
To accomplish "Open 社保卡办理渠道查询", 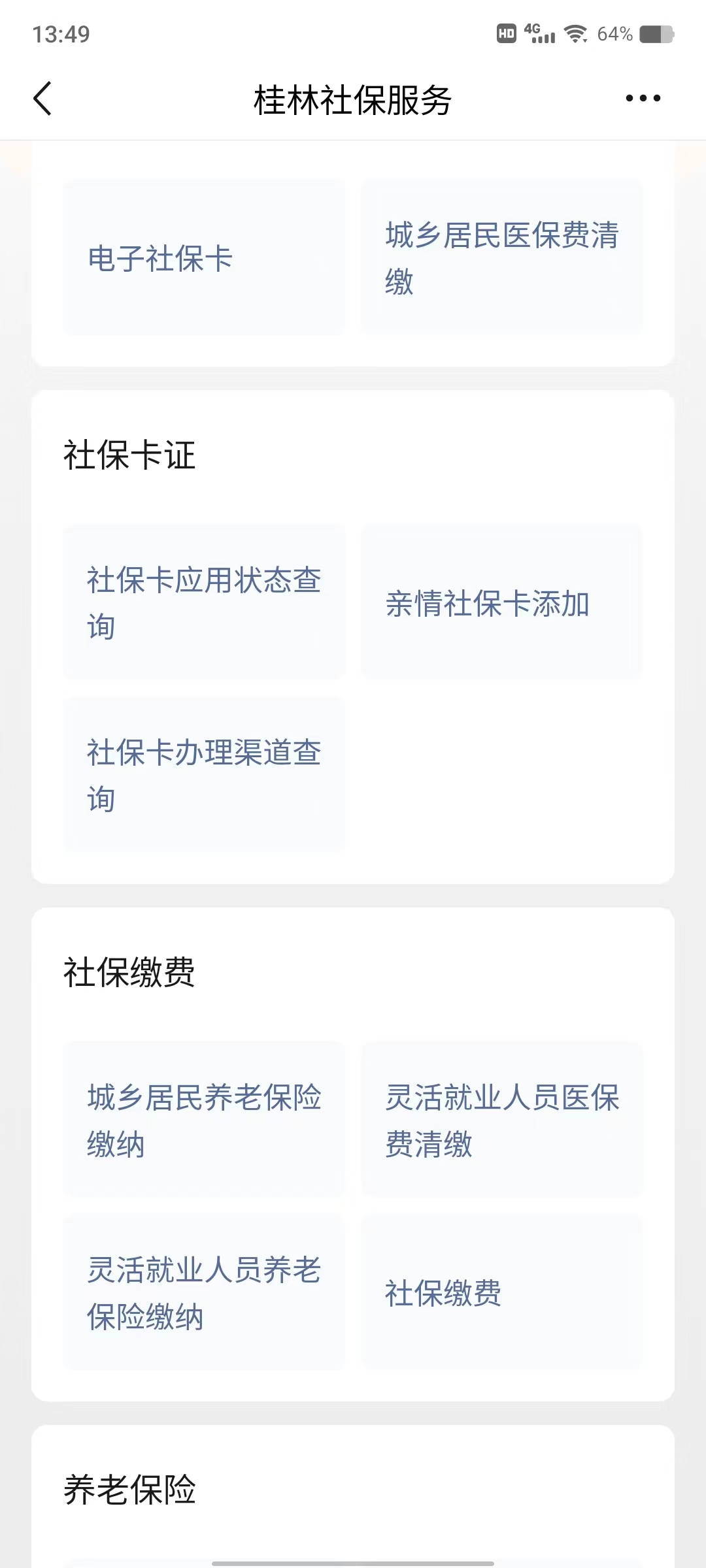I will [x=203, y=774].
